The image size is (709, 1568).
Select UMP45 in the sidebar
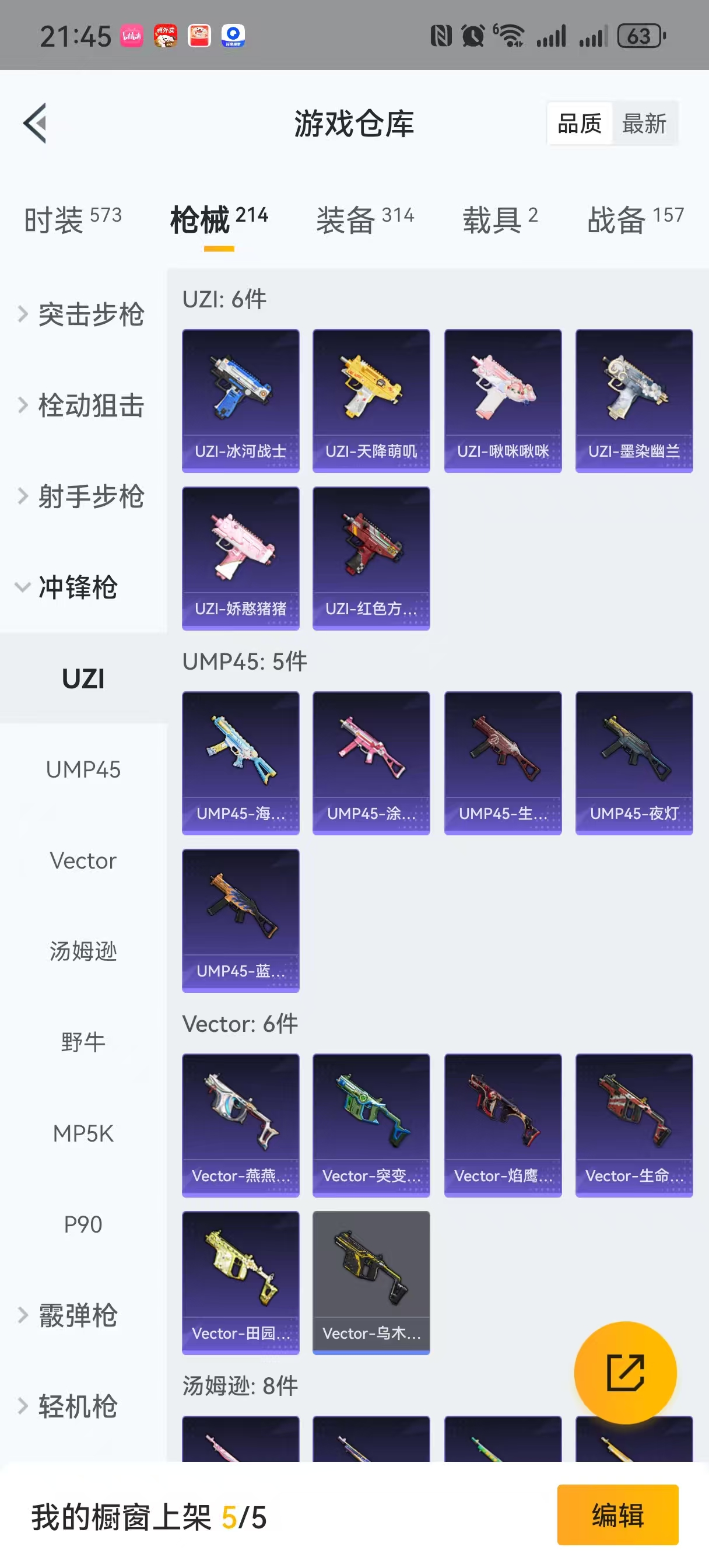pos(83,769)
